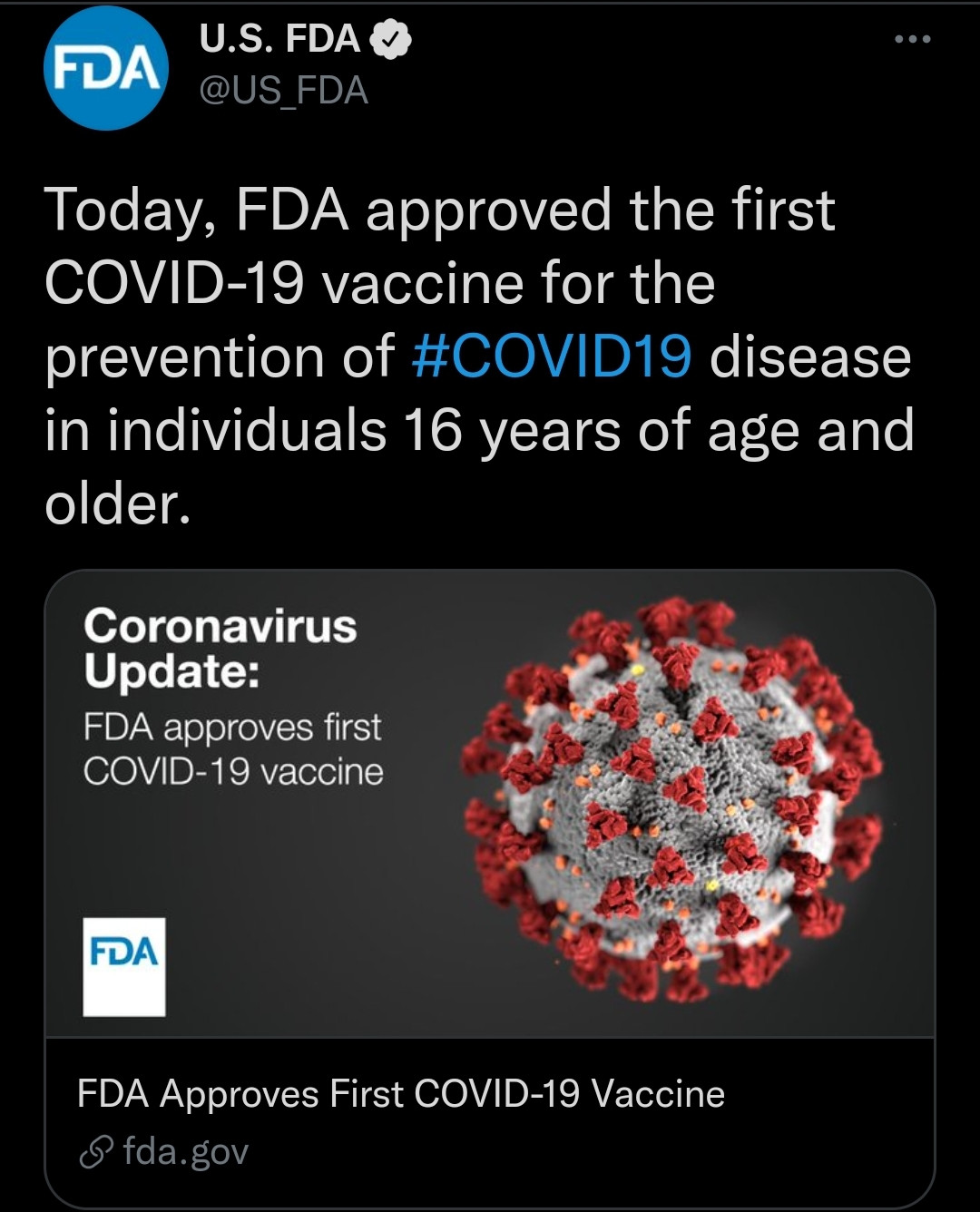
Task: Open the FDA Approves First COVID-19 Vaccine card
Action: 490,1093
